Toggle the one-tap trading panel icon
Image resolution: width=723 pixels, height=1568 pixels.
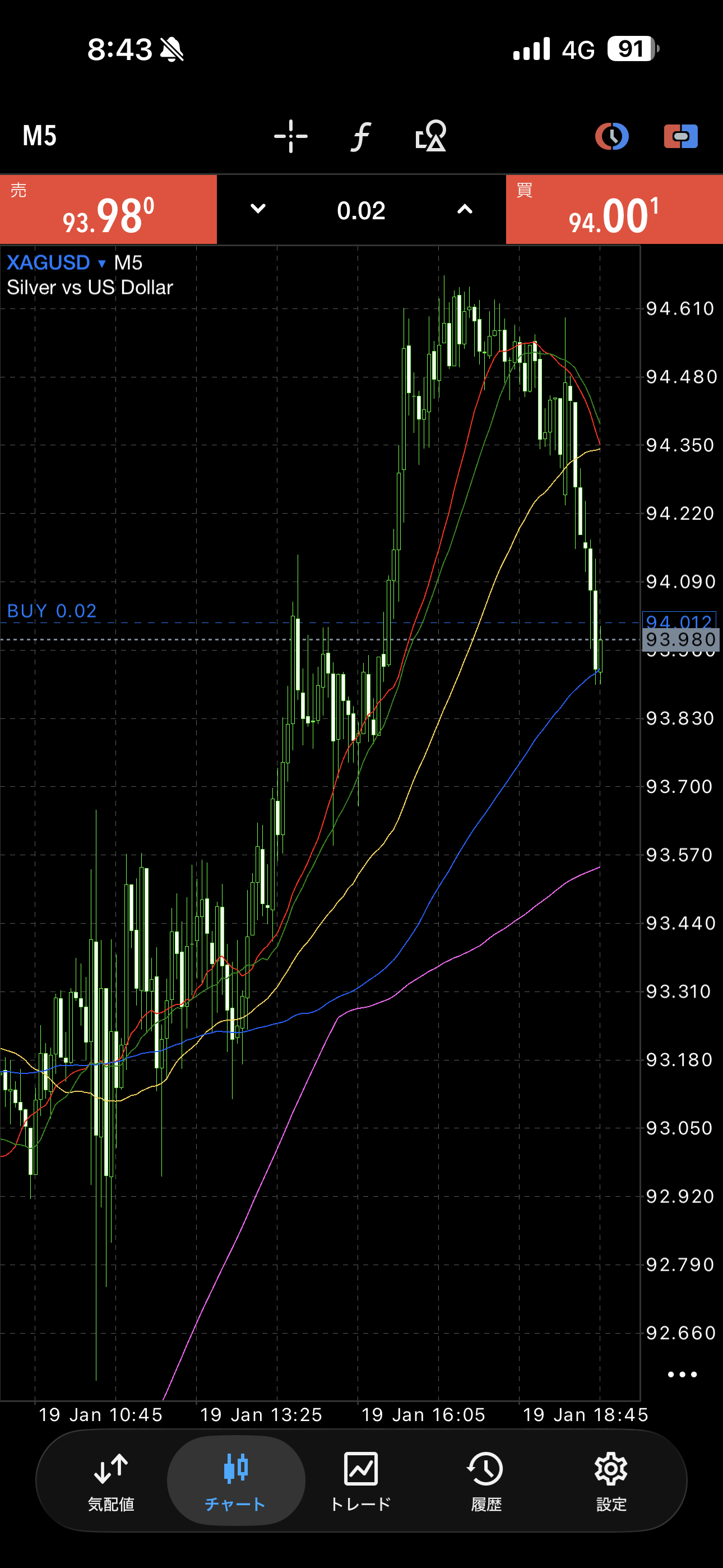click(680, 136)
